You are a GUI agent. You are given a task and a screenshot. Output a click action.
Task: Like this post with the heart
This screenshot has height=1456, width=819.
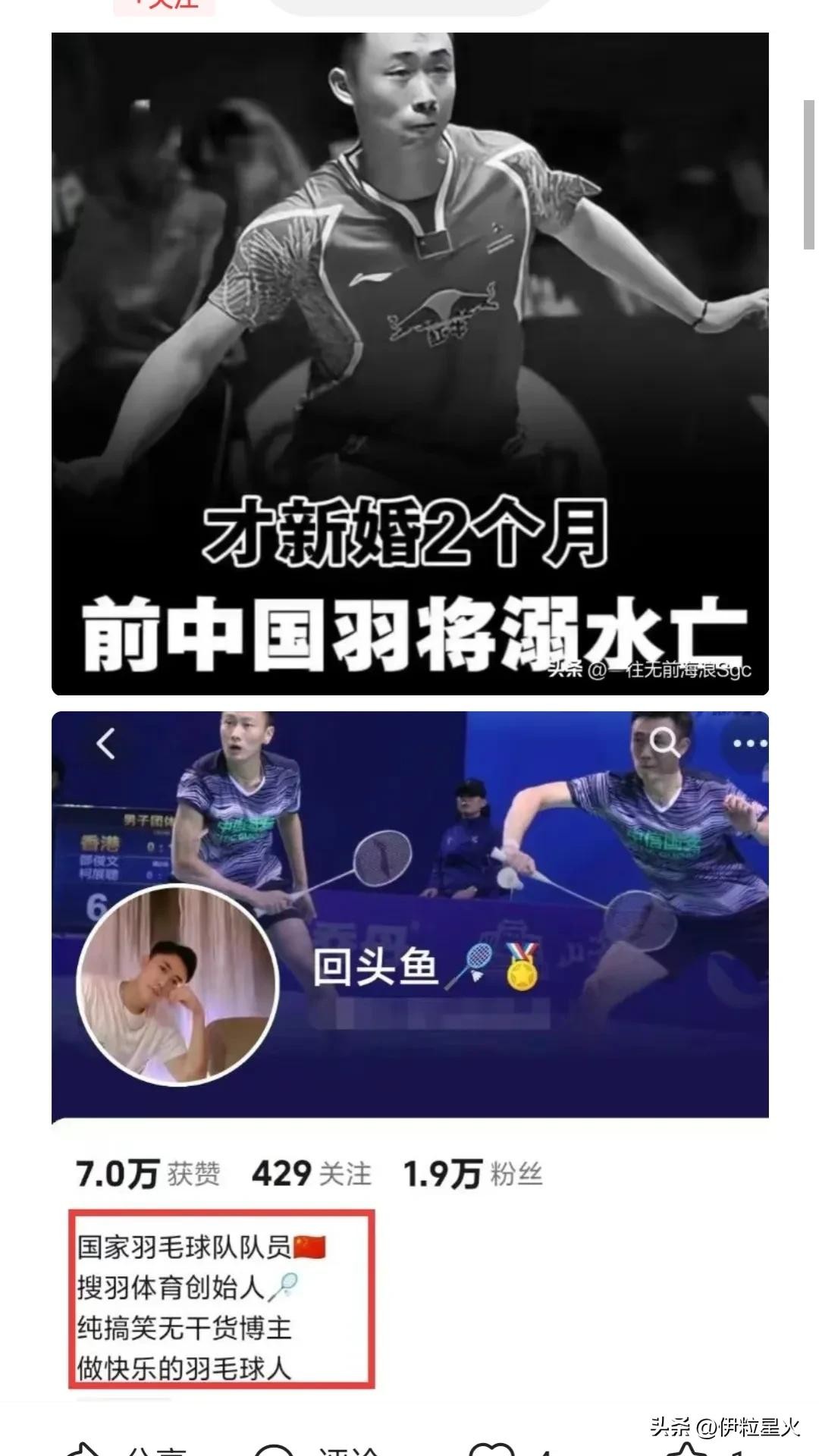(x=493, y=1447)
